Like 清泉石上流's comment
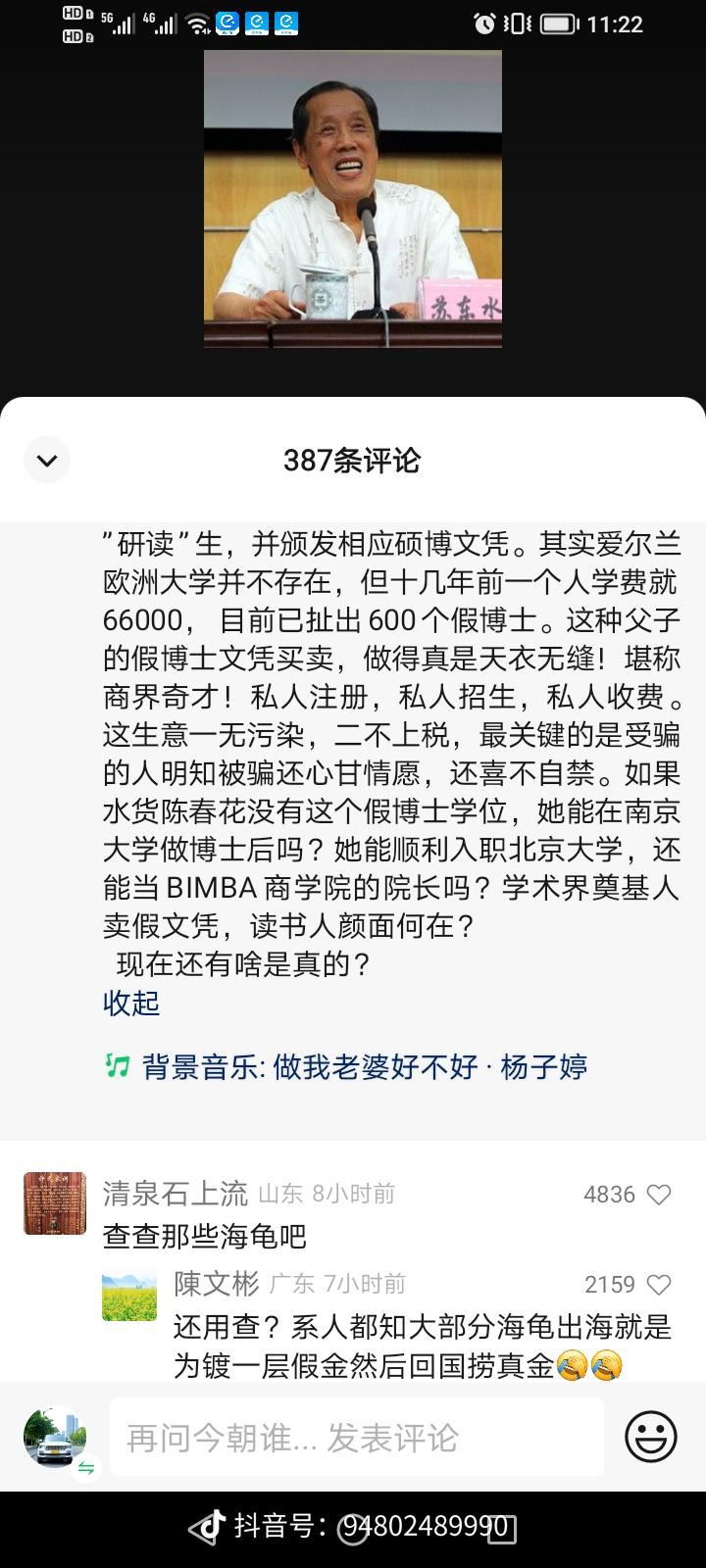 tap(659, 1195)
